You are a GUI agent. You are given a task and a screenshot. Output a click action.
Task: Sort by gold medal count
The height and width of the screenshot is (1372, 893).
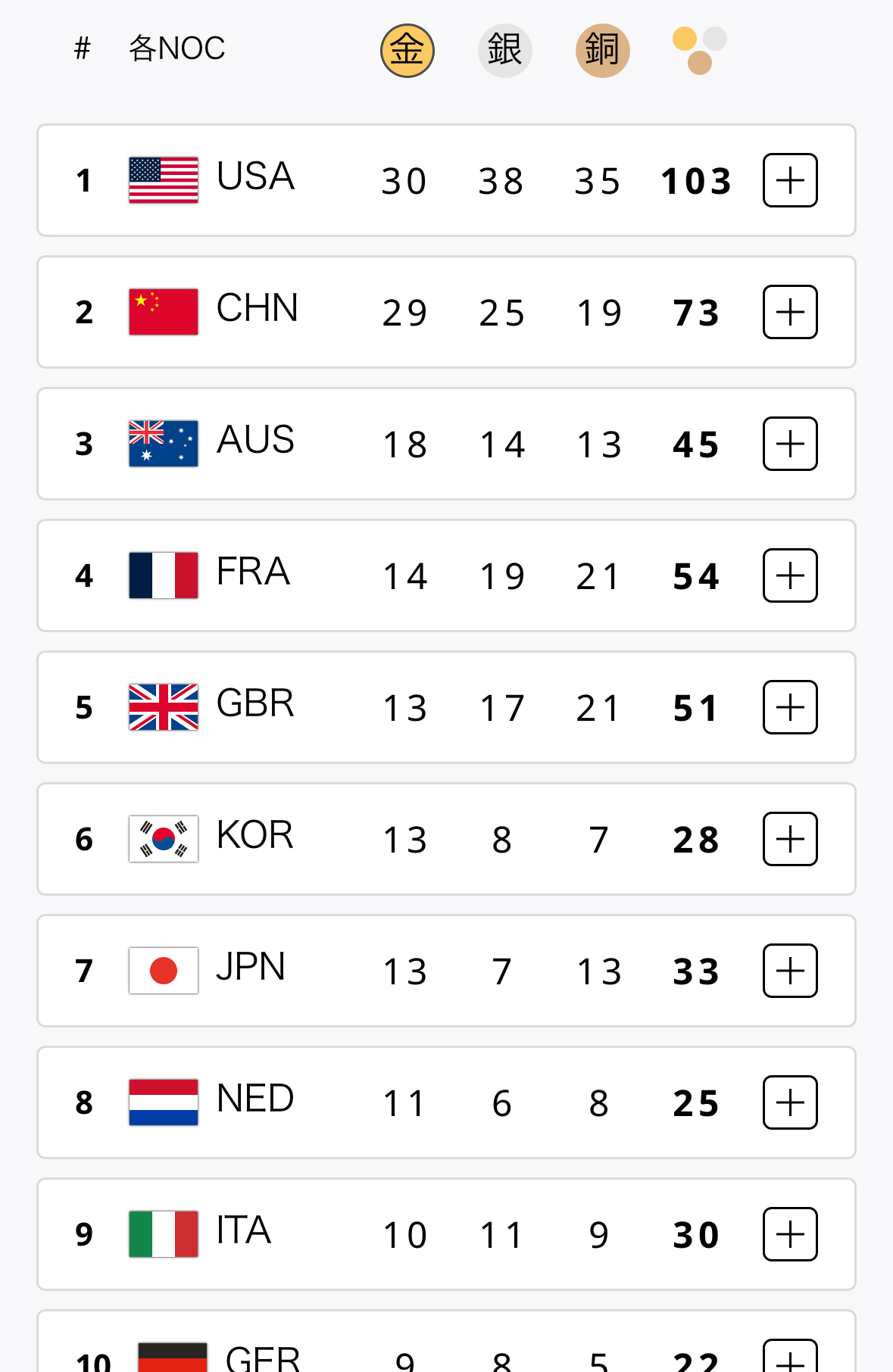[407, 51]
